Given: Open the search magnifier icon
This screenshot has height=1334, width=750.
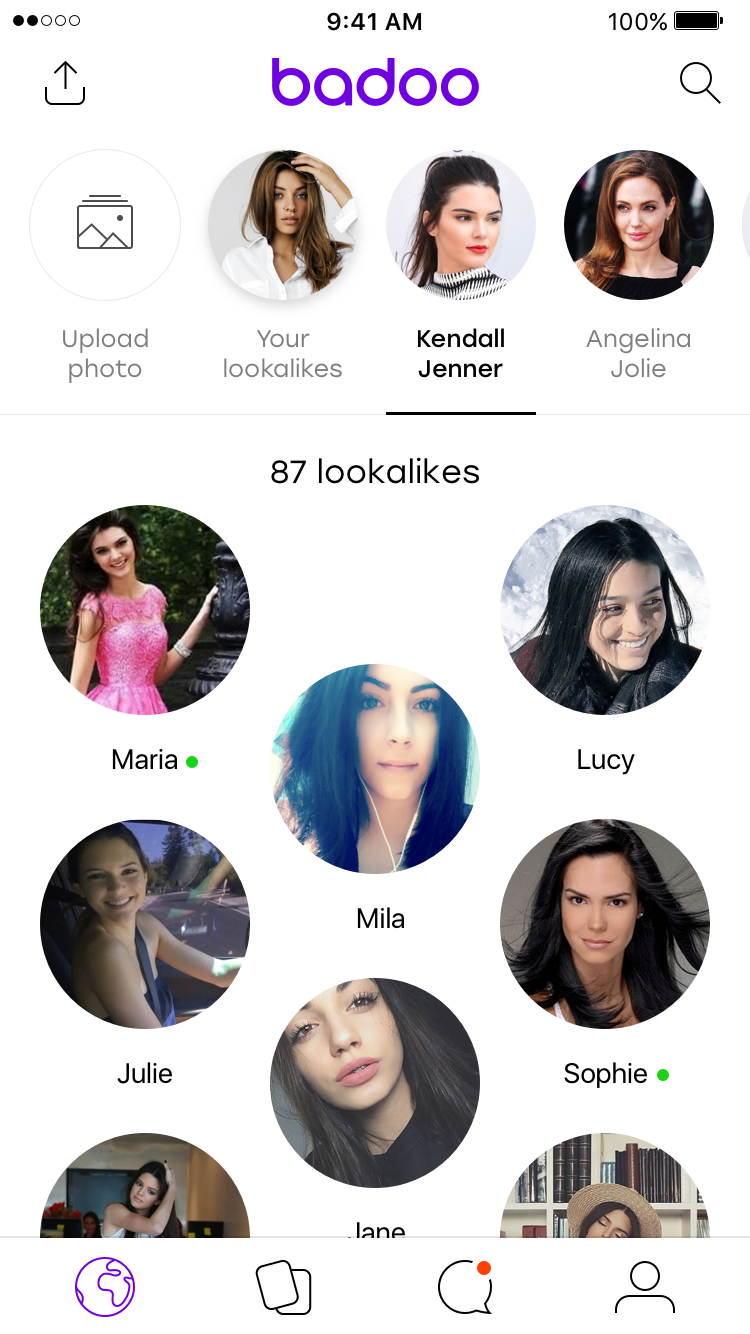Looking at the screenshot, I should [x=699, y=83].
